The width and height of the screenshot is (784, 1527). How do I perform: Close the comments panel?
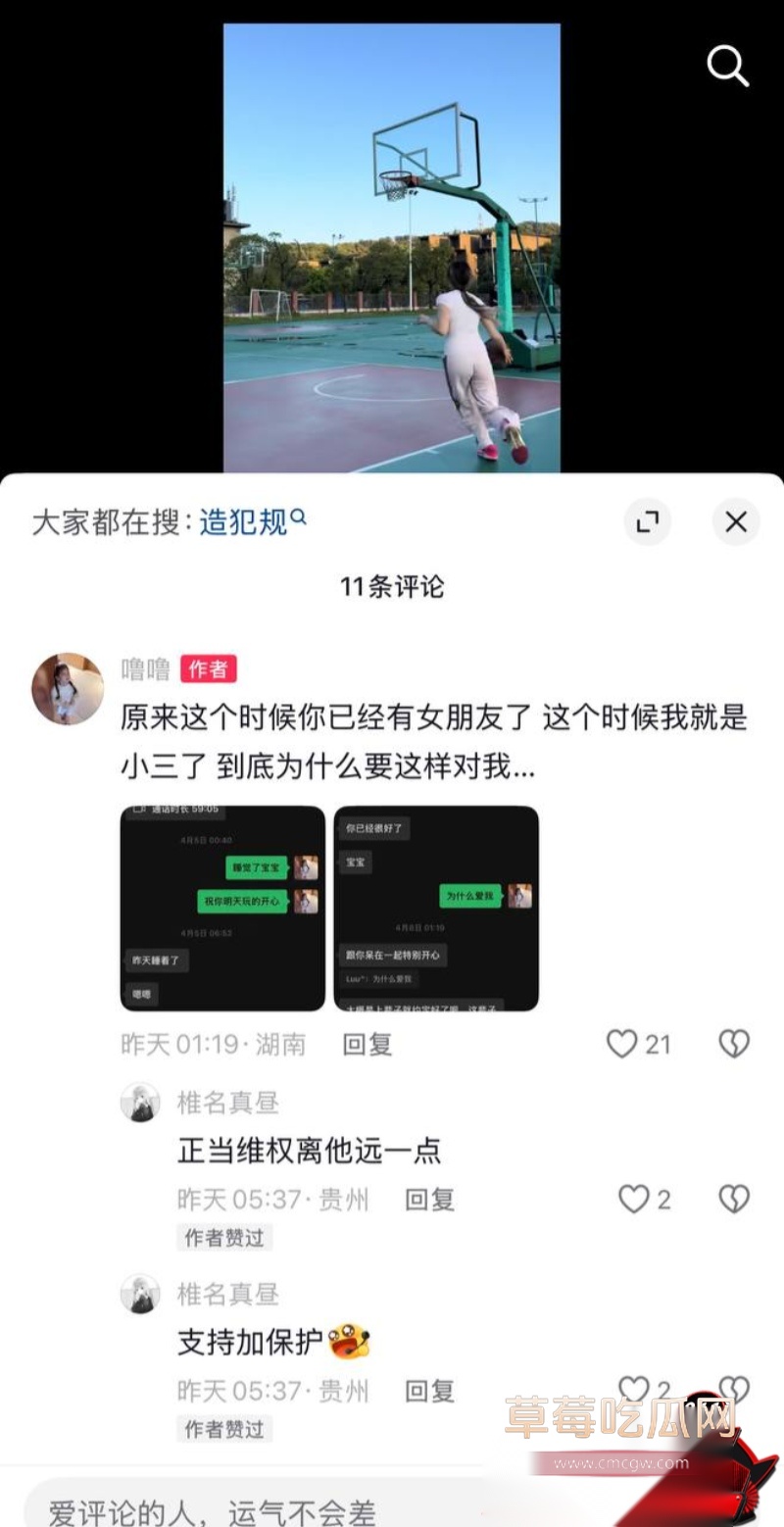pos(736,521)
